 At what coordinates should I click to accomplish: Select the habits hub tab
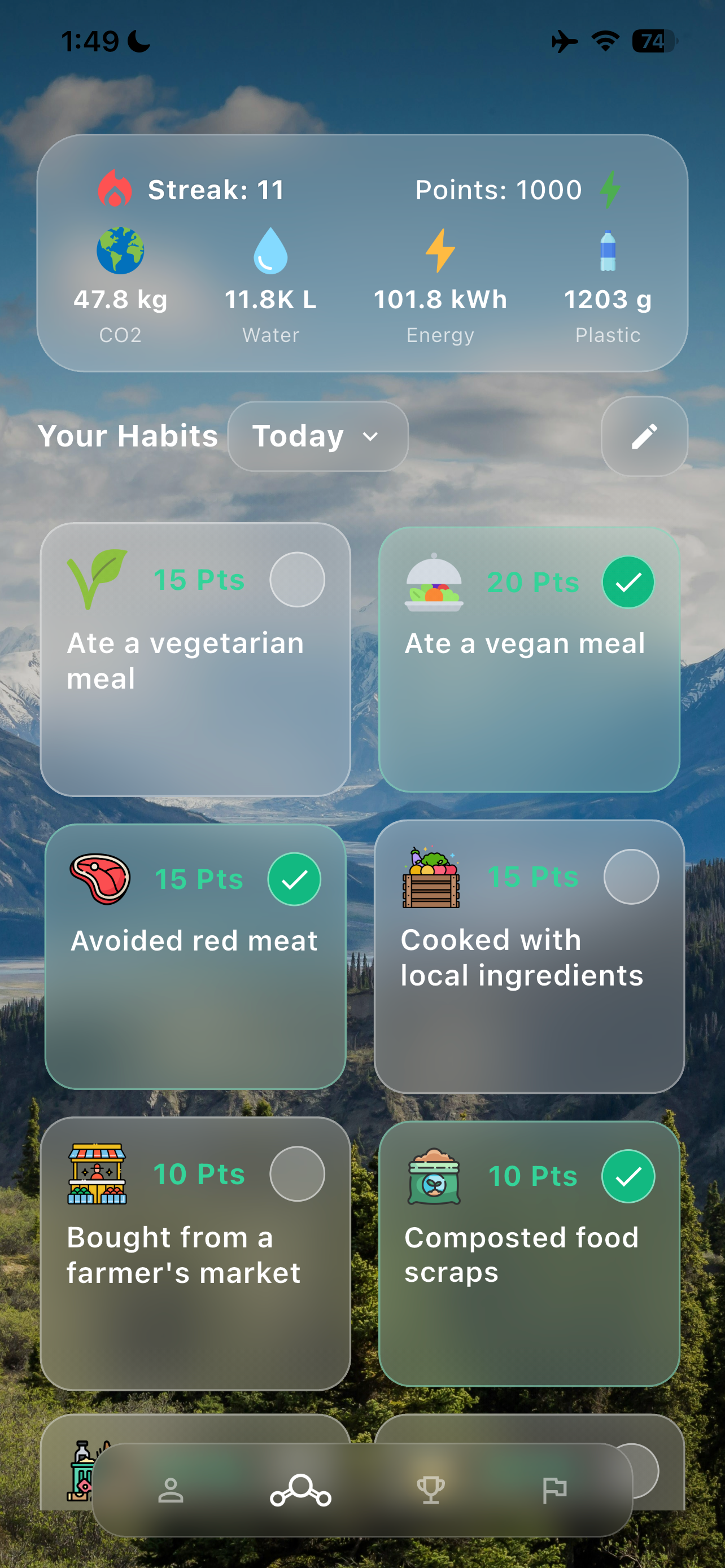tap(301, 1490)
